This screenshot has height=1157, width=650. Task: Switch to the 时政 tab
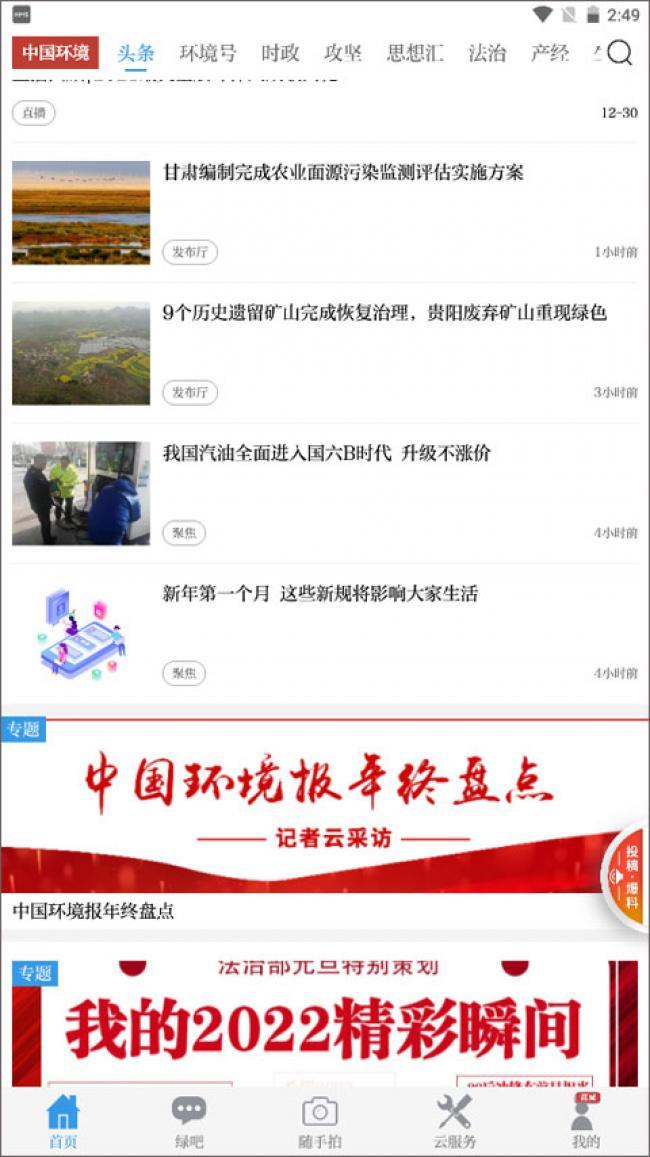click(x=280, y=53)
